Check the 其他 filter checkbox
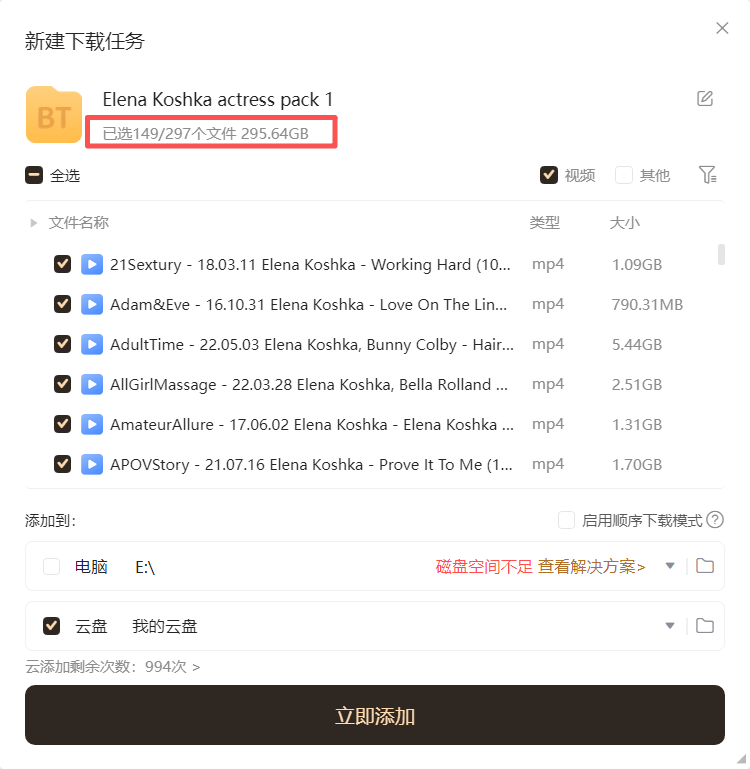This screenshot has height=769, width=750. 624,175
